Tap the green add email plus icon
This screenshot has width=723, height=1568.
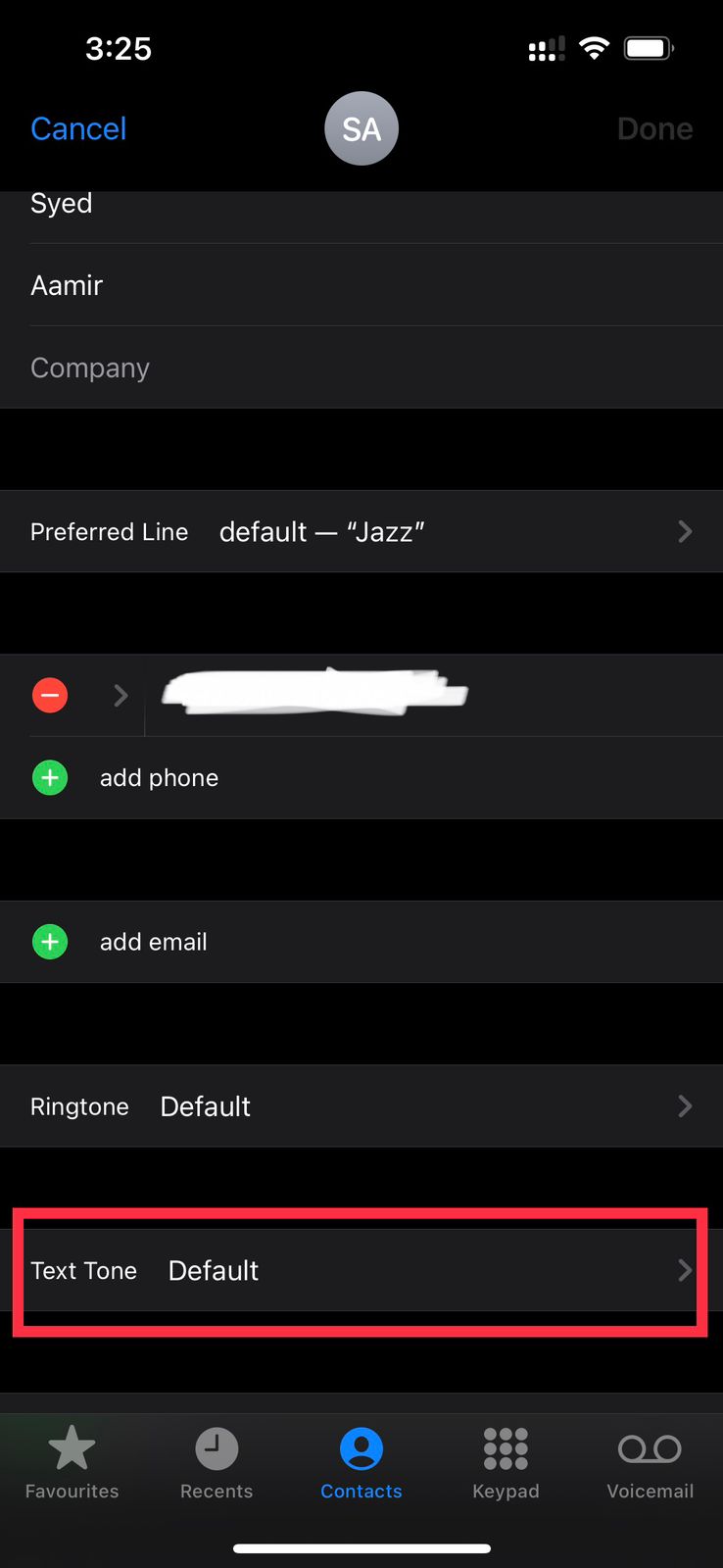[x=50, y=942]
